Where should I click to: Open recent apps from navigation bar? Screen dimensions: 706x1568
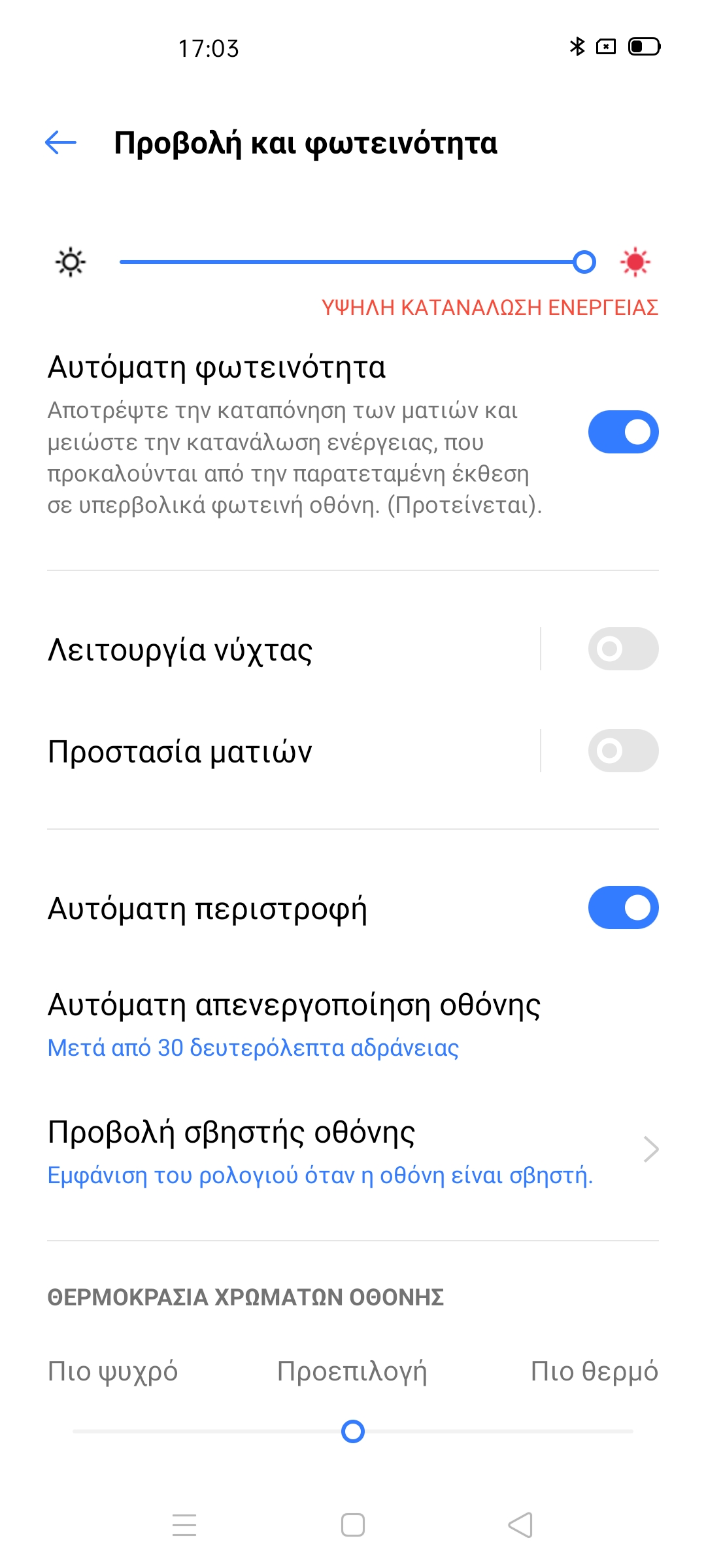click(x=184, y=1525)
